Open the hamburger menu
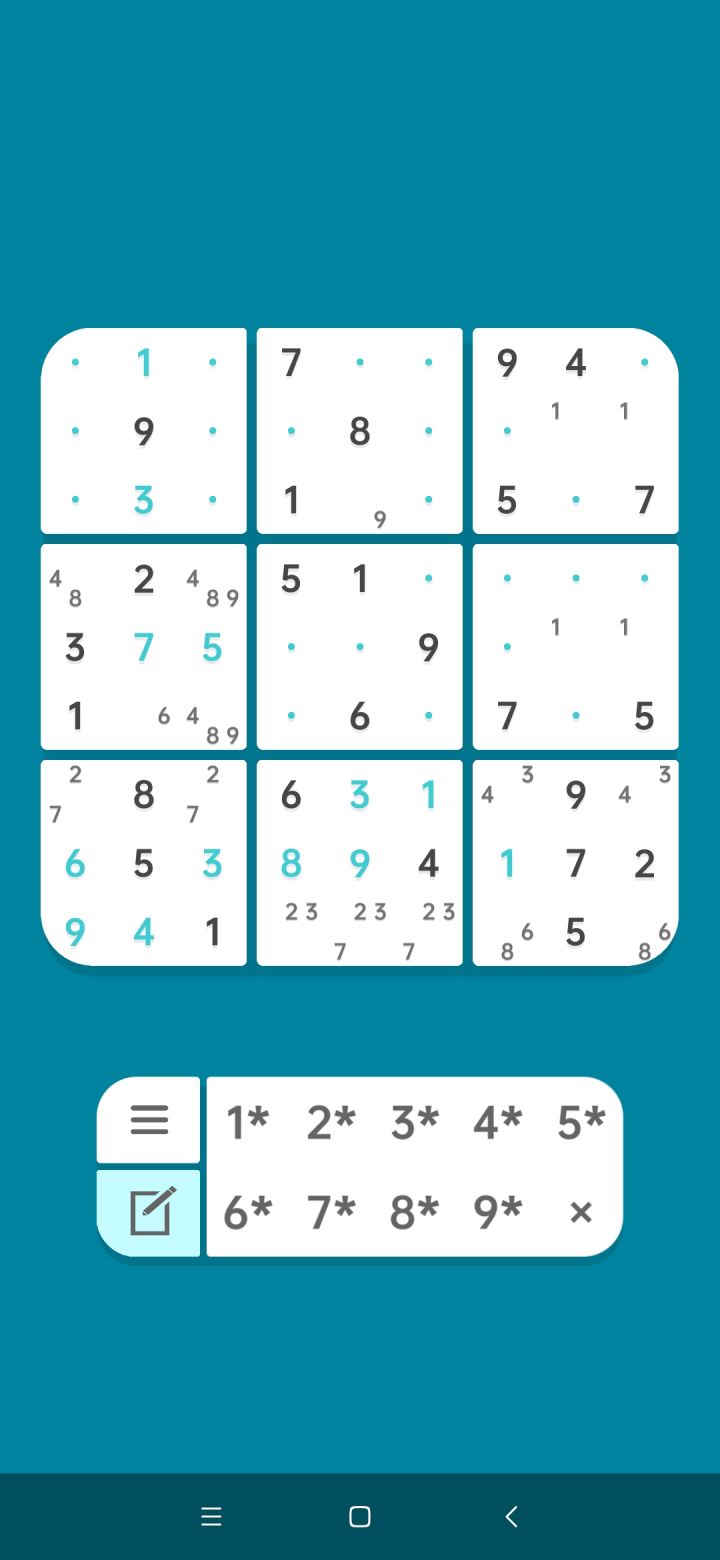Screen dimensions: 720x1560 (x=148, y=1120)
